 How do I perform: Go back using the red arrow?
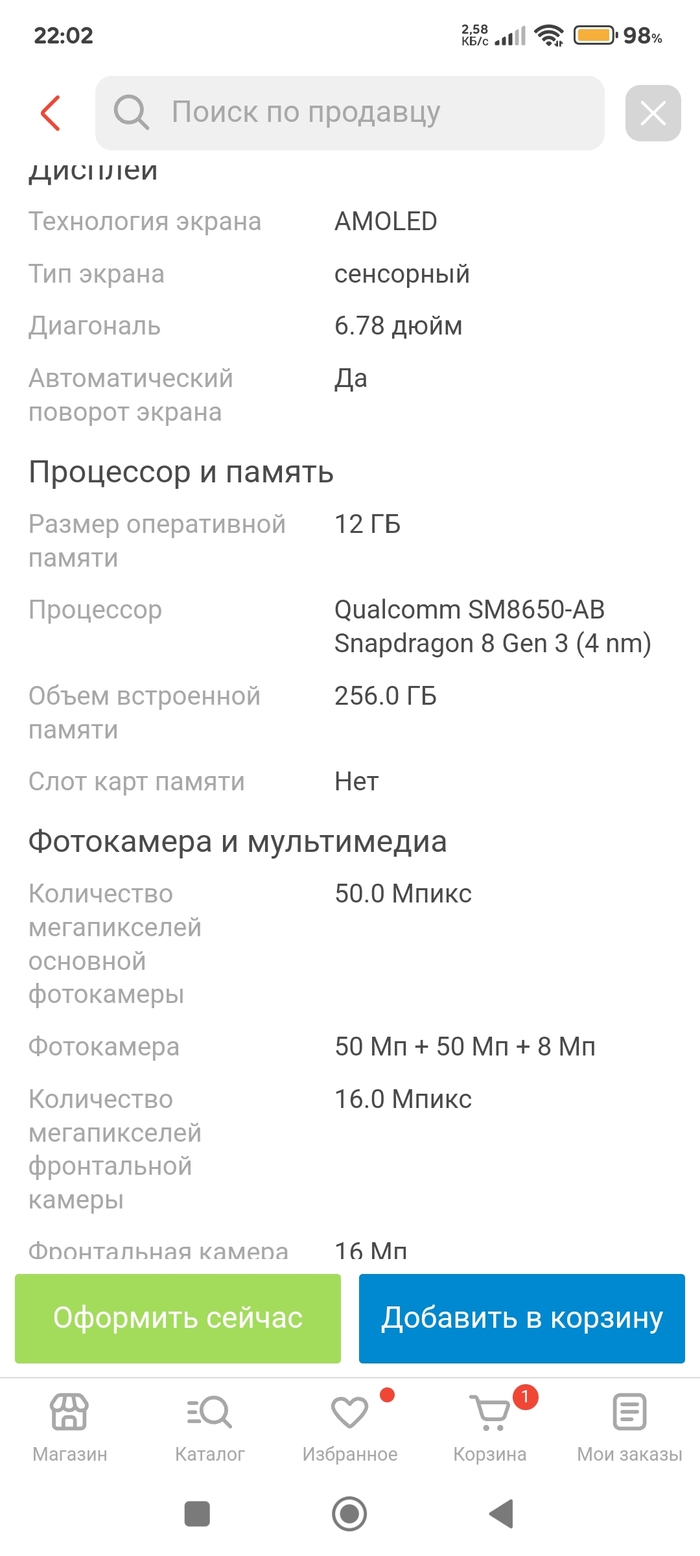pyautogui.click(x=50, y=113)
